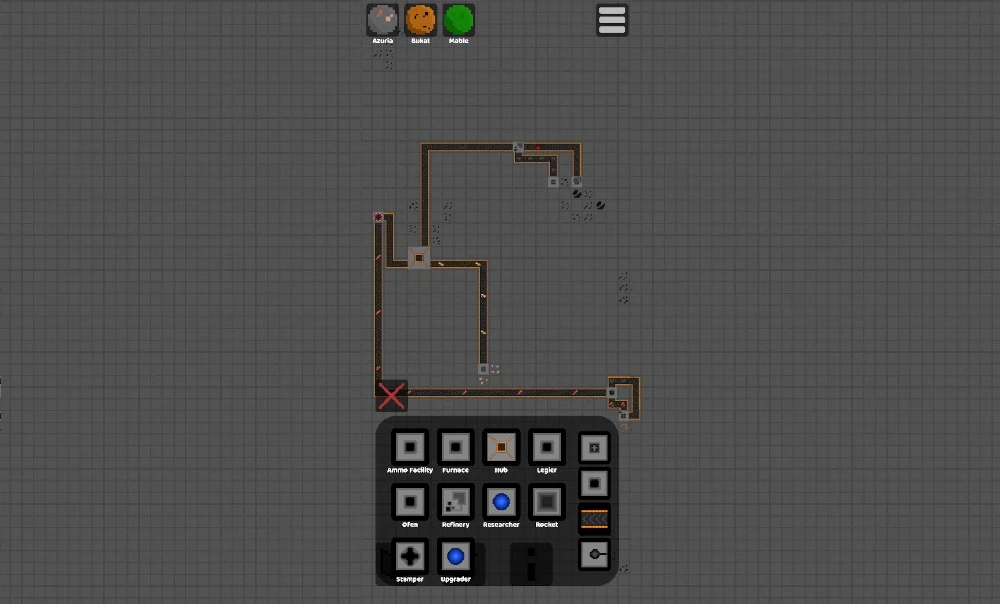Select the Legier building
Image resolution: width=1000 pixels, height=604 pixels.
pos(547,446)
